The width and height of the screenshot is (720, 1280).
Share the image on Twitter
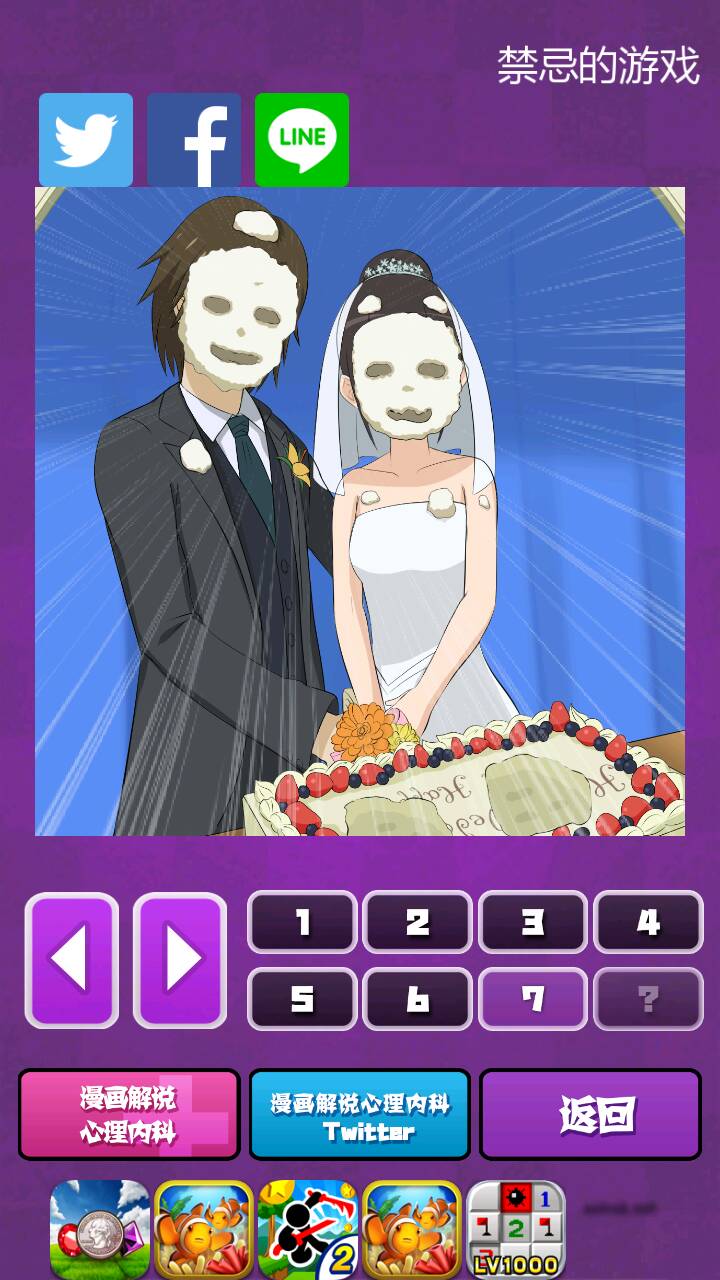tap(86, 140)
